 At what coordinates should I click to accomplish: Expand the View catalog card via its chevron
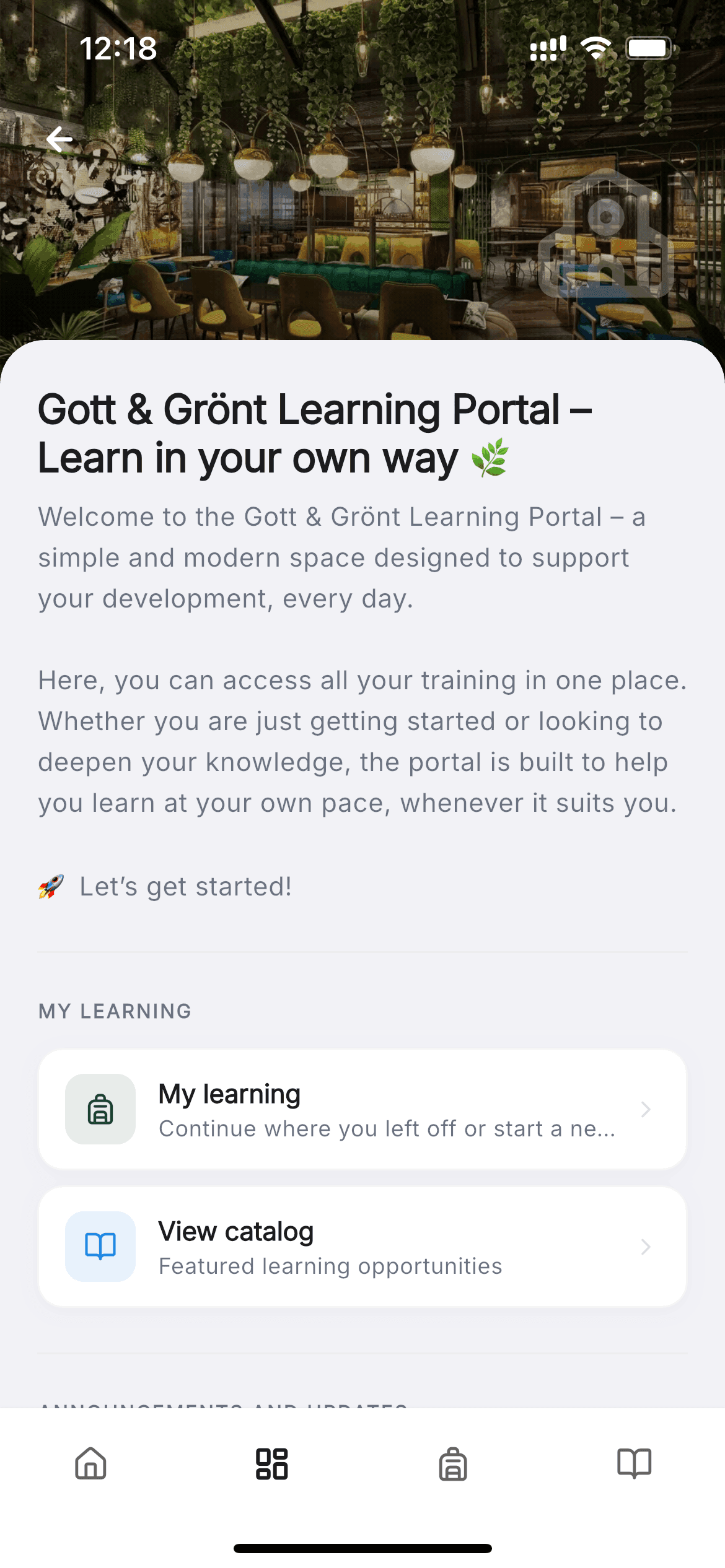pos(646,1247)
